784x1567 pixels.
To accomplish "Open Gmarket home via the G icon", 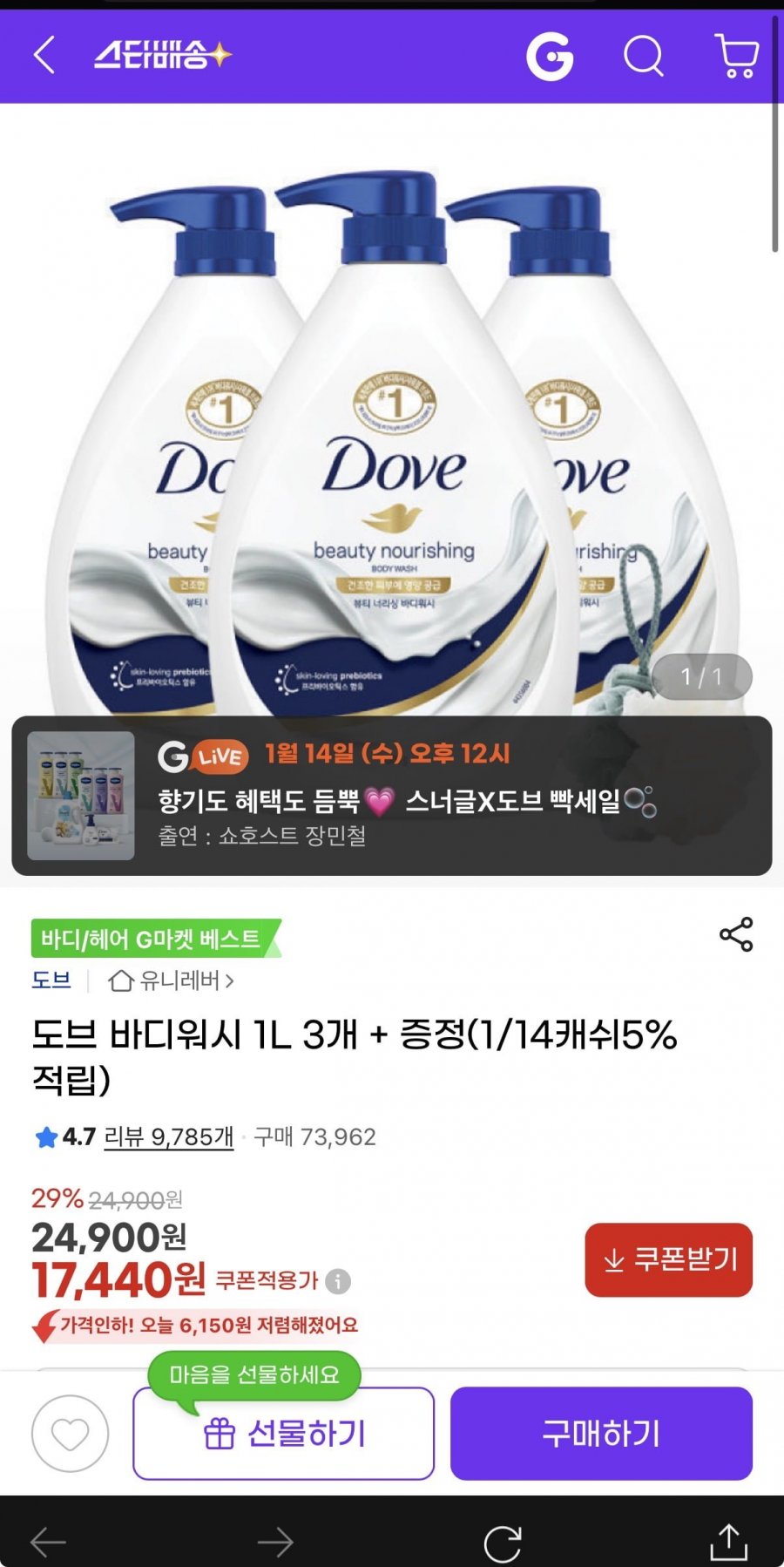I will pyautogui.click(x=550, y=57).
